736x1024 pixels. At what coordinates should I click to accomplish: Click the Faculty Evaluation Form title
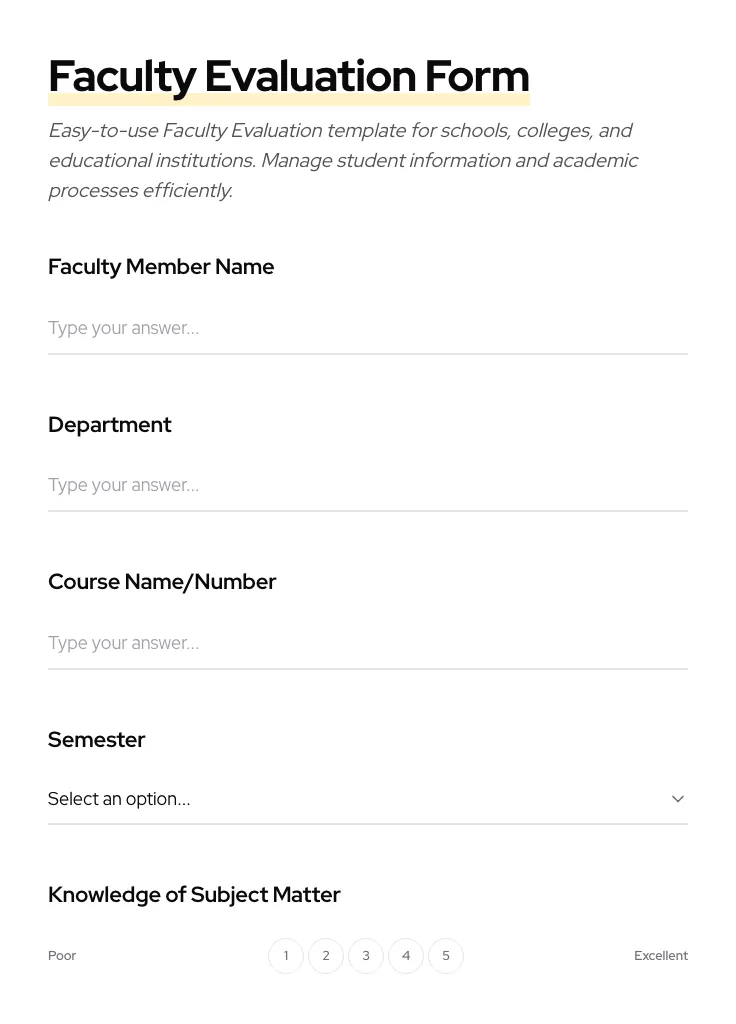(x=288, y=75)
